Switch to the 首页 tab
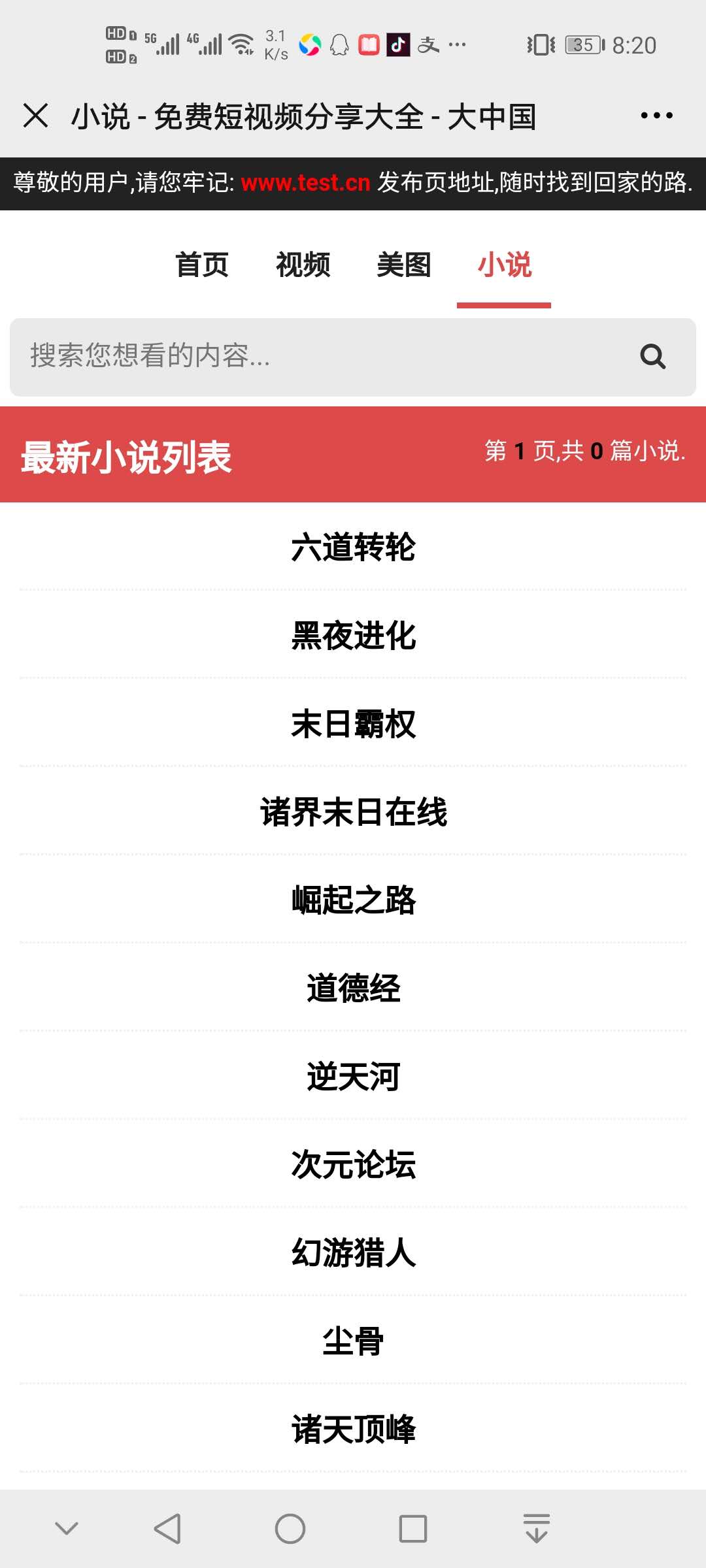706x1568 pixels. coord(201,265)
